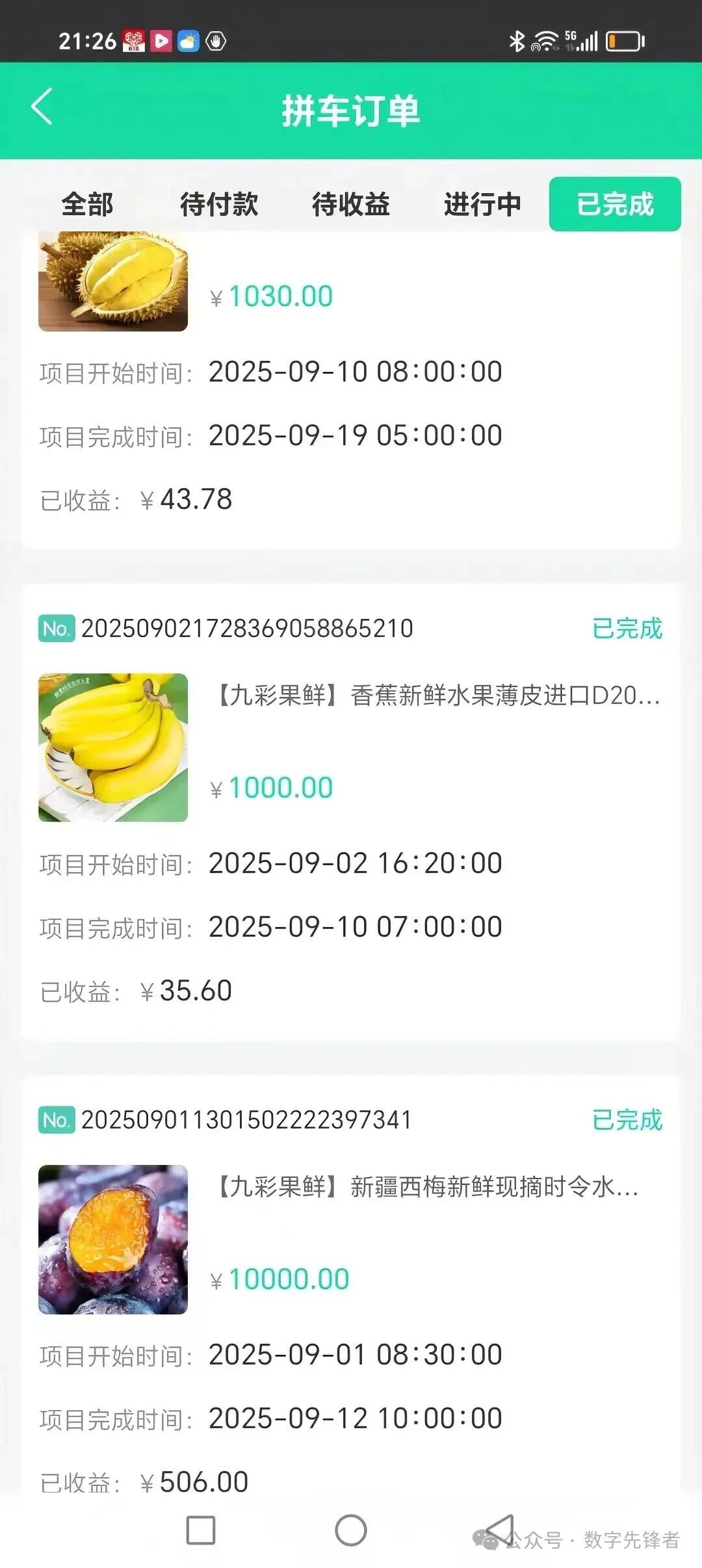Image resolution: width=702 pixels, height=1568 pixels.
Task: Select the 进行中 filter
Action: coord(482,203)
